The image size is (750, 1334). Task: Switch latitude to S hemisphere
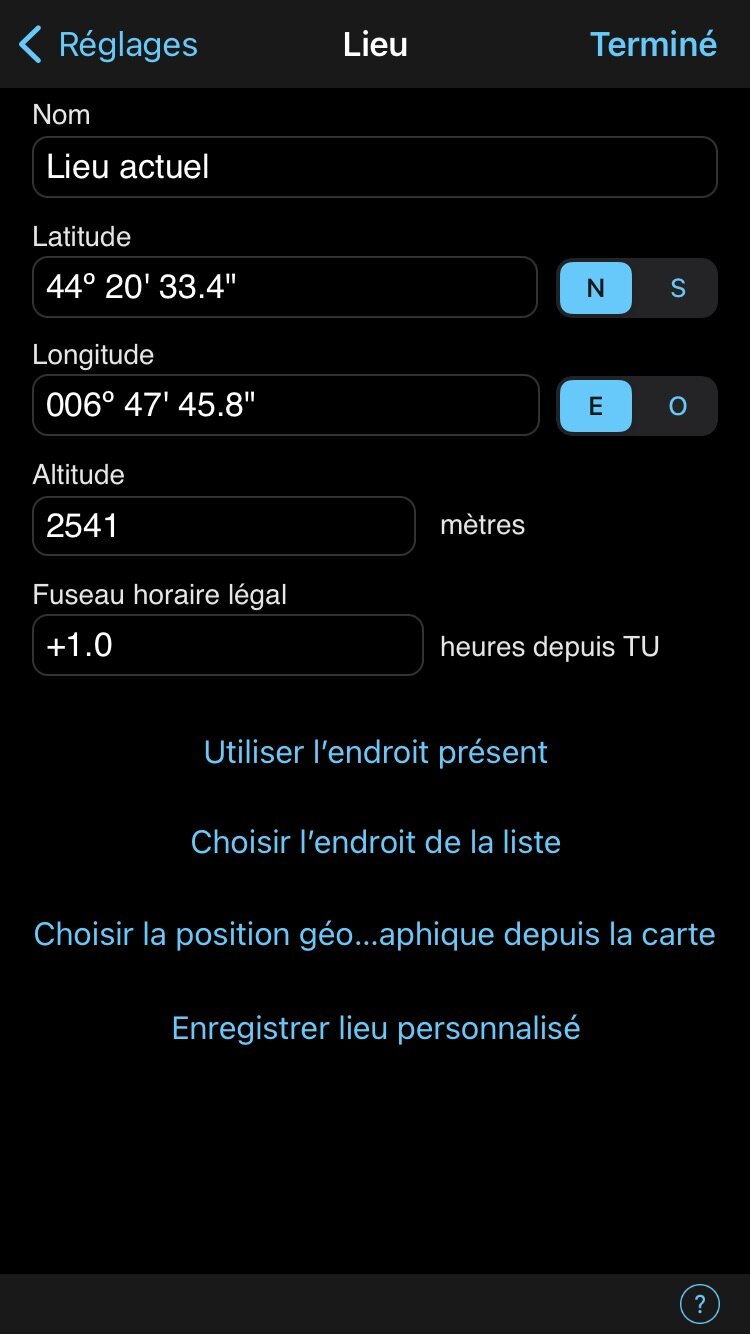[x=678, y=289]
